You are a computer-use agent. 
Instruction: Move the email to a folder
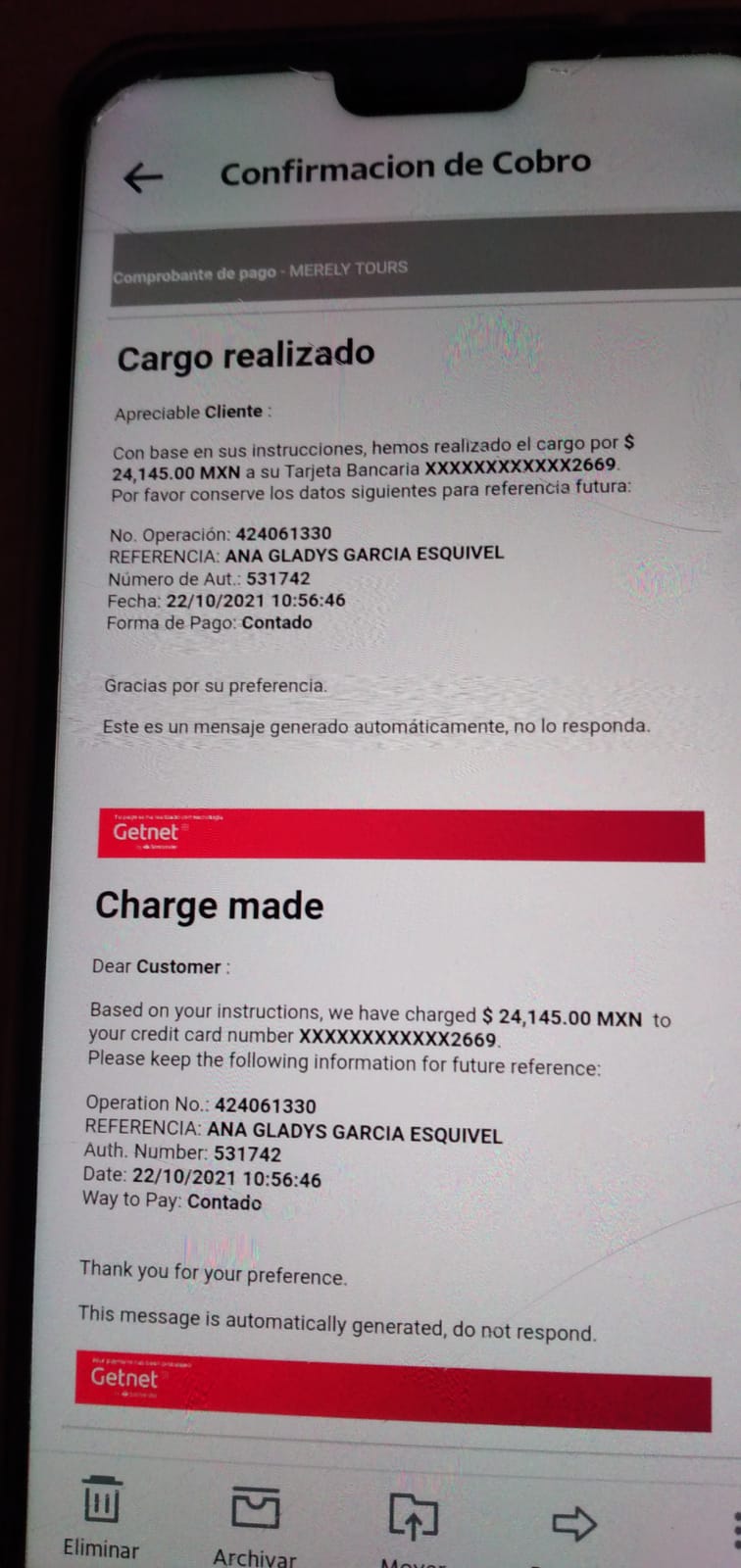[413, 1529]
